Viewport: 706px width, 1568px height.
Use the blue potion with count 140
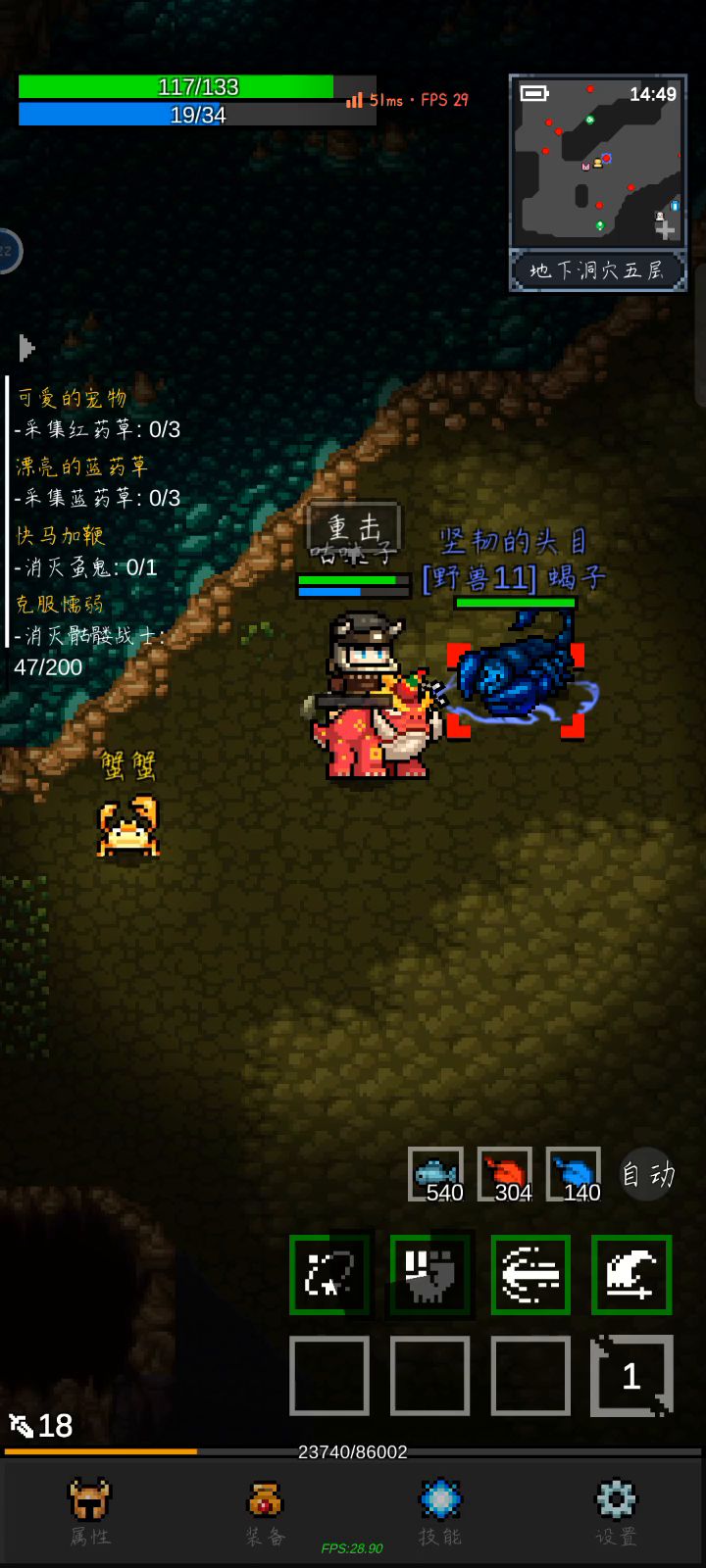[x=574, y=1174]
